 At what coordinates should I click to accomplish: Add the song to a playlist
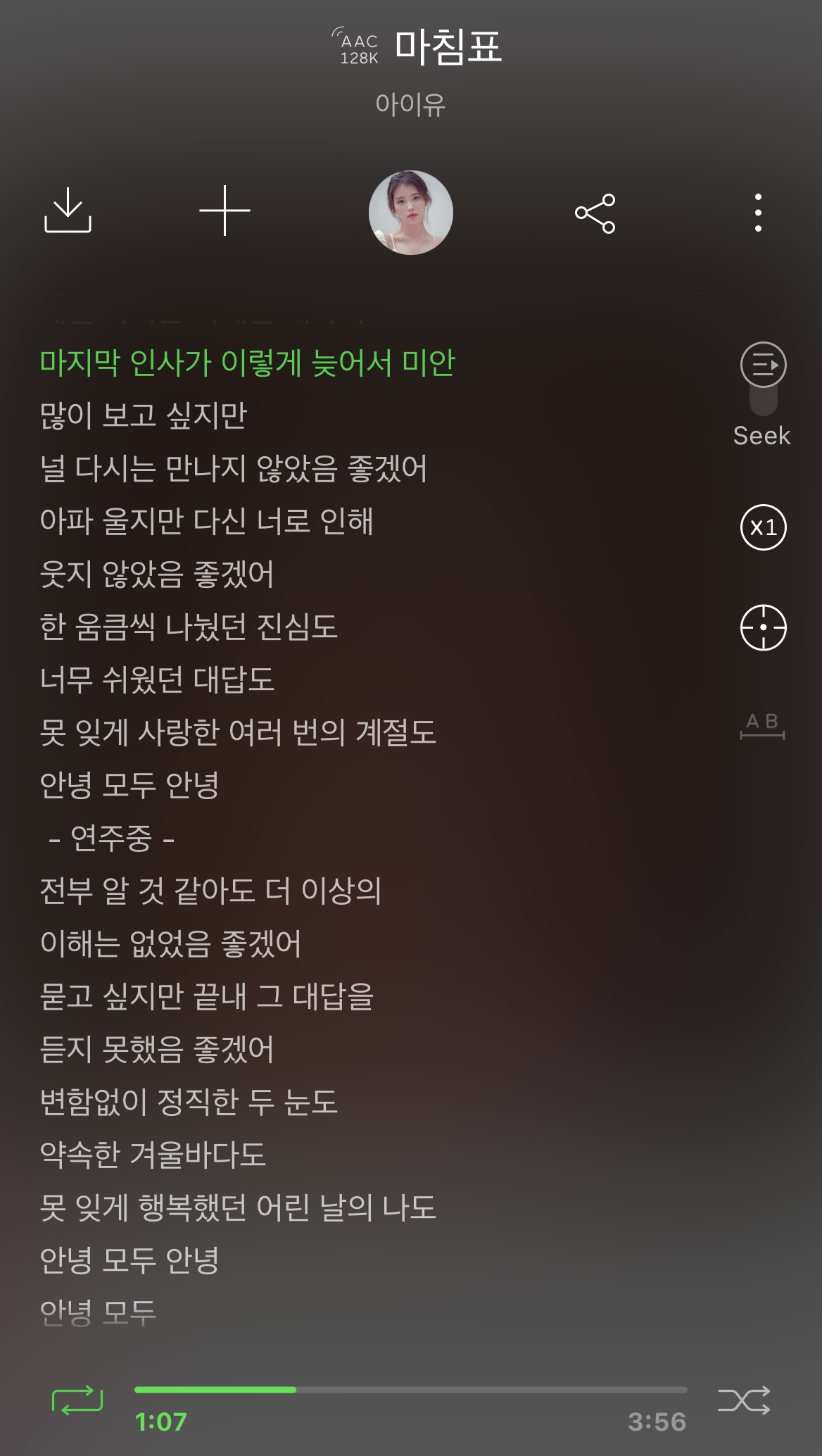click(x=226, y=212)
